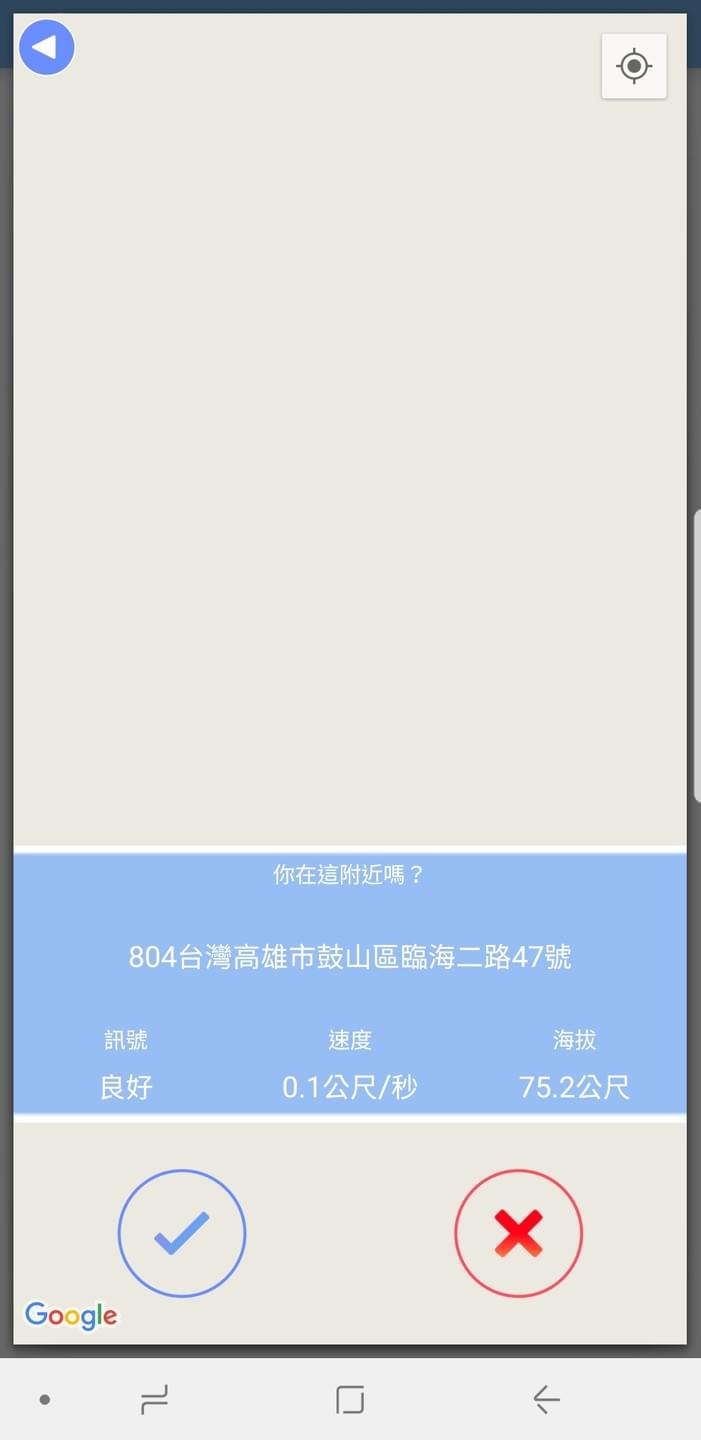Confirm the location with the blue checkmark
This screenshot has height=1440, width=701.
pos(182,1233)
